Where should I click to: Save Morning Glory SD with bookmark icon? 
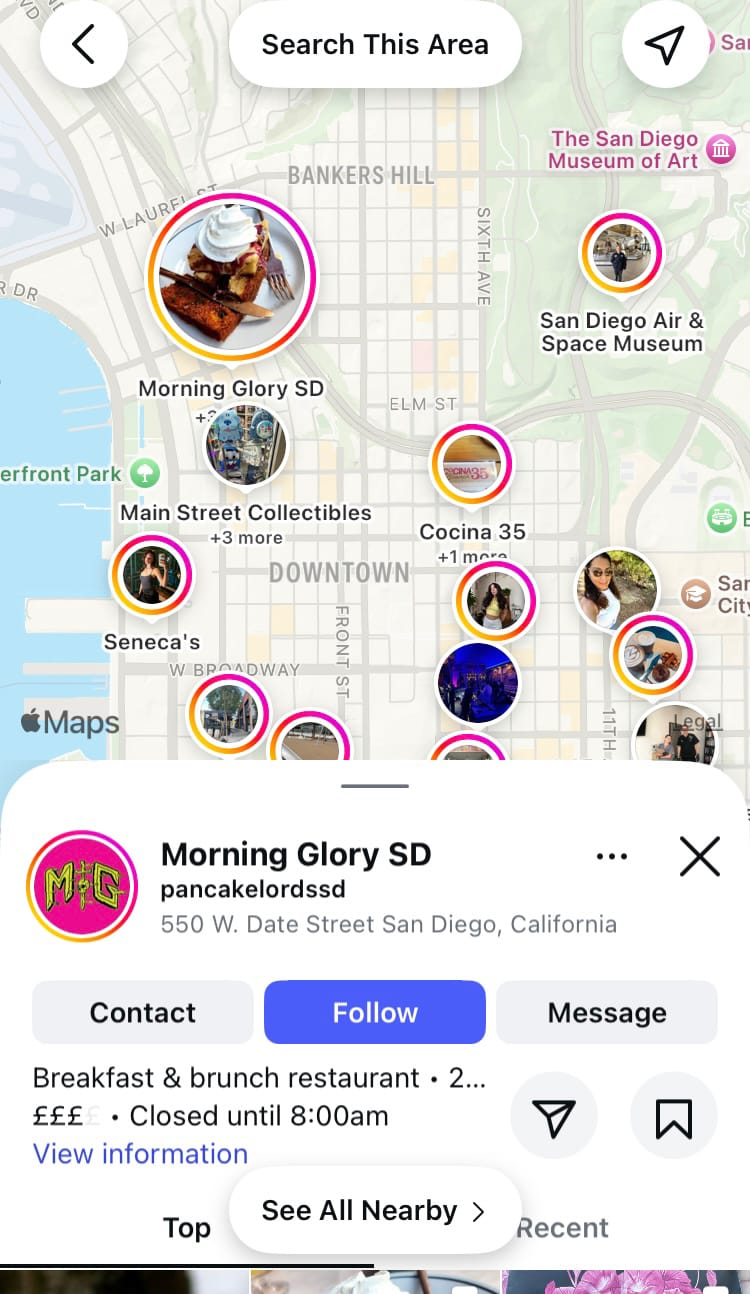674,1119
